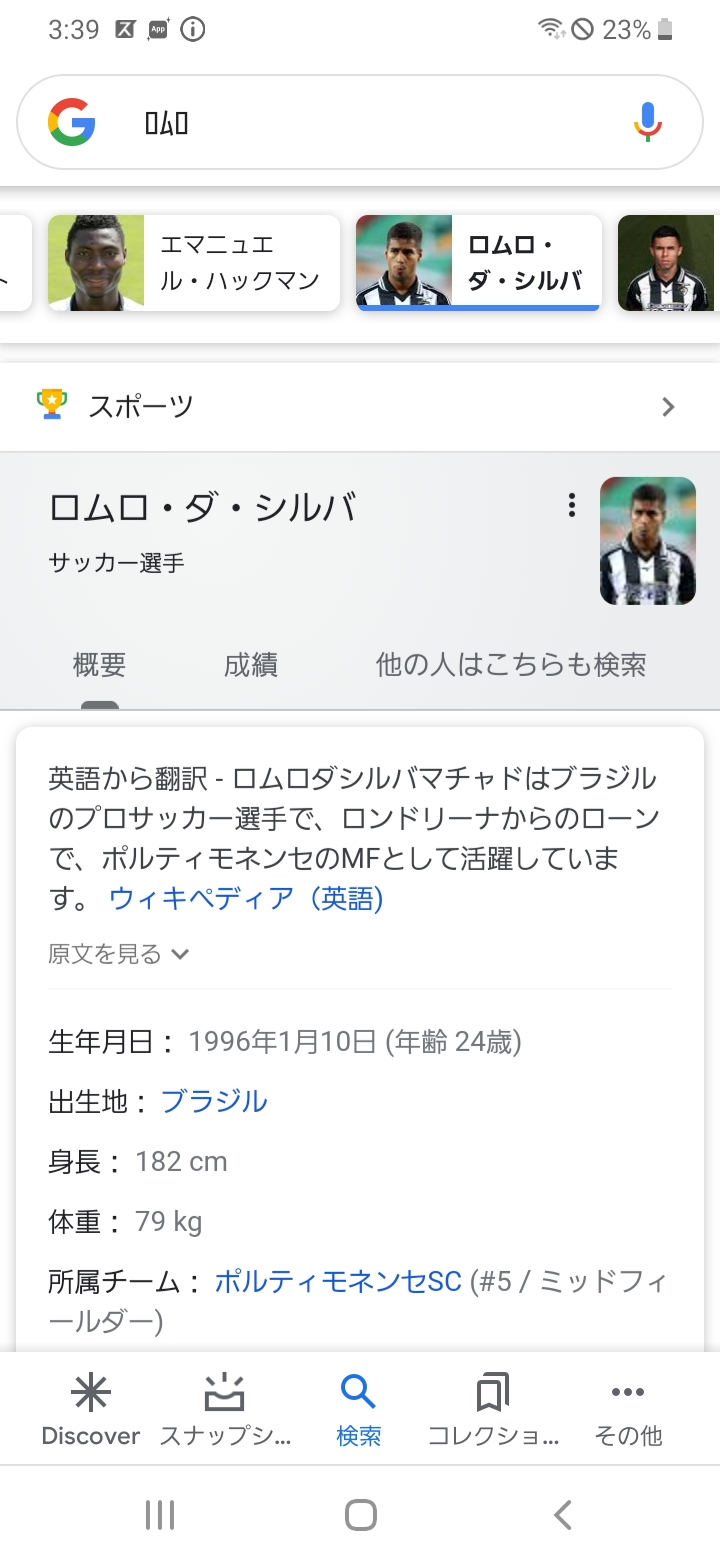
Task: Open the three-dot menu beside ロムロ・ダ・シルバ
Action: coord(571,505)
